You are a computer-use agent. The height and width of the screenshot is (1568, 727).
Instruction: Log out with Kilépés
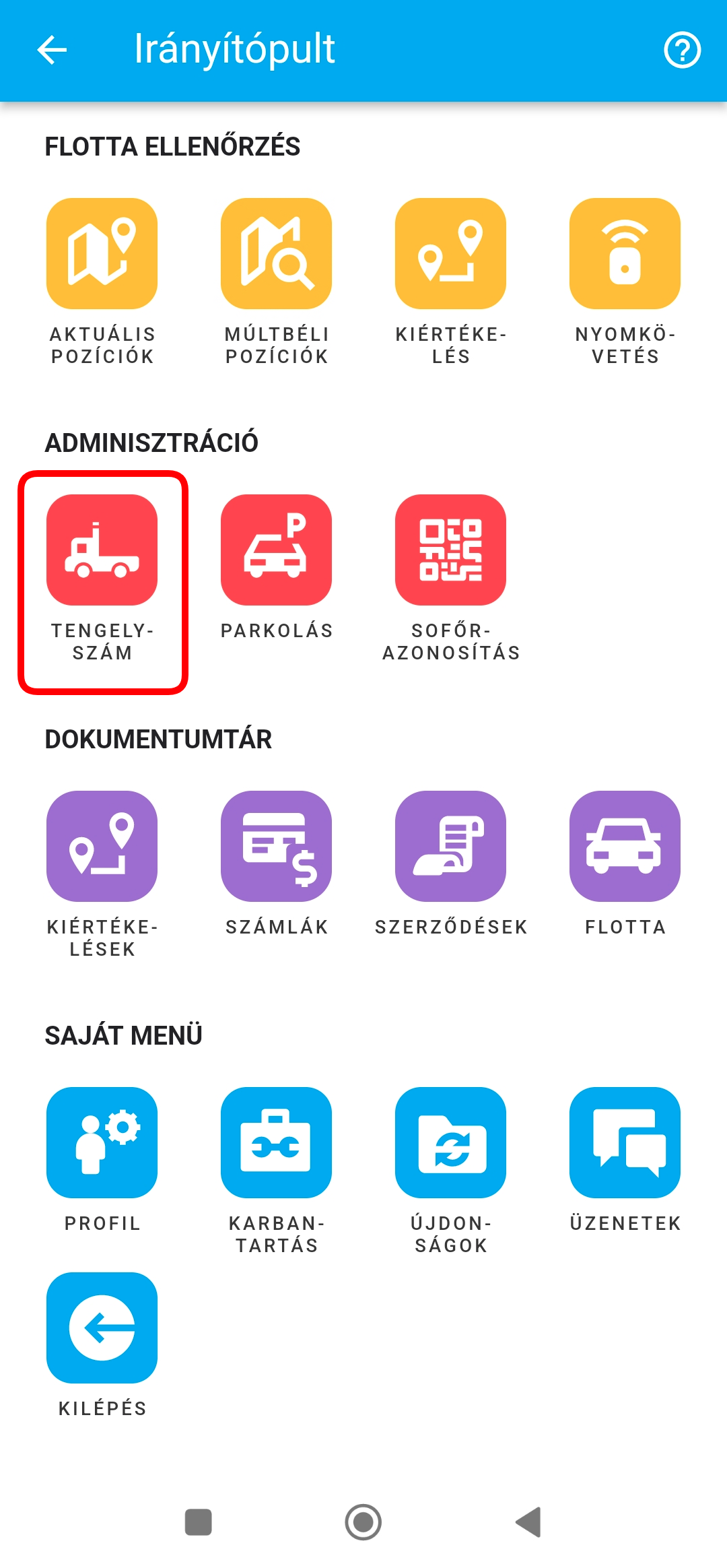click(x=102, y=1328)
